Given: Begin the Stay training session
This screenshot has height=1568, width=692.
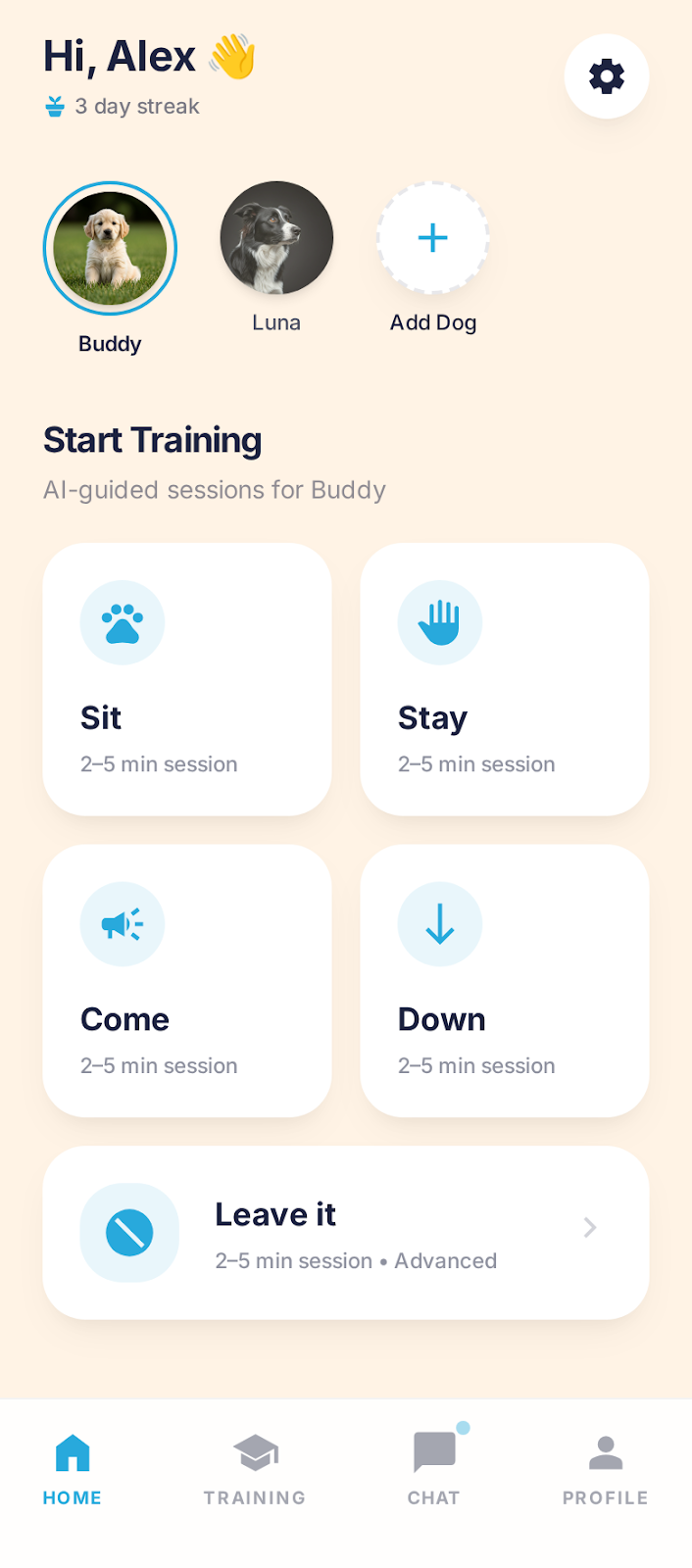Looking at the screenshot, I should (504, 679).
